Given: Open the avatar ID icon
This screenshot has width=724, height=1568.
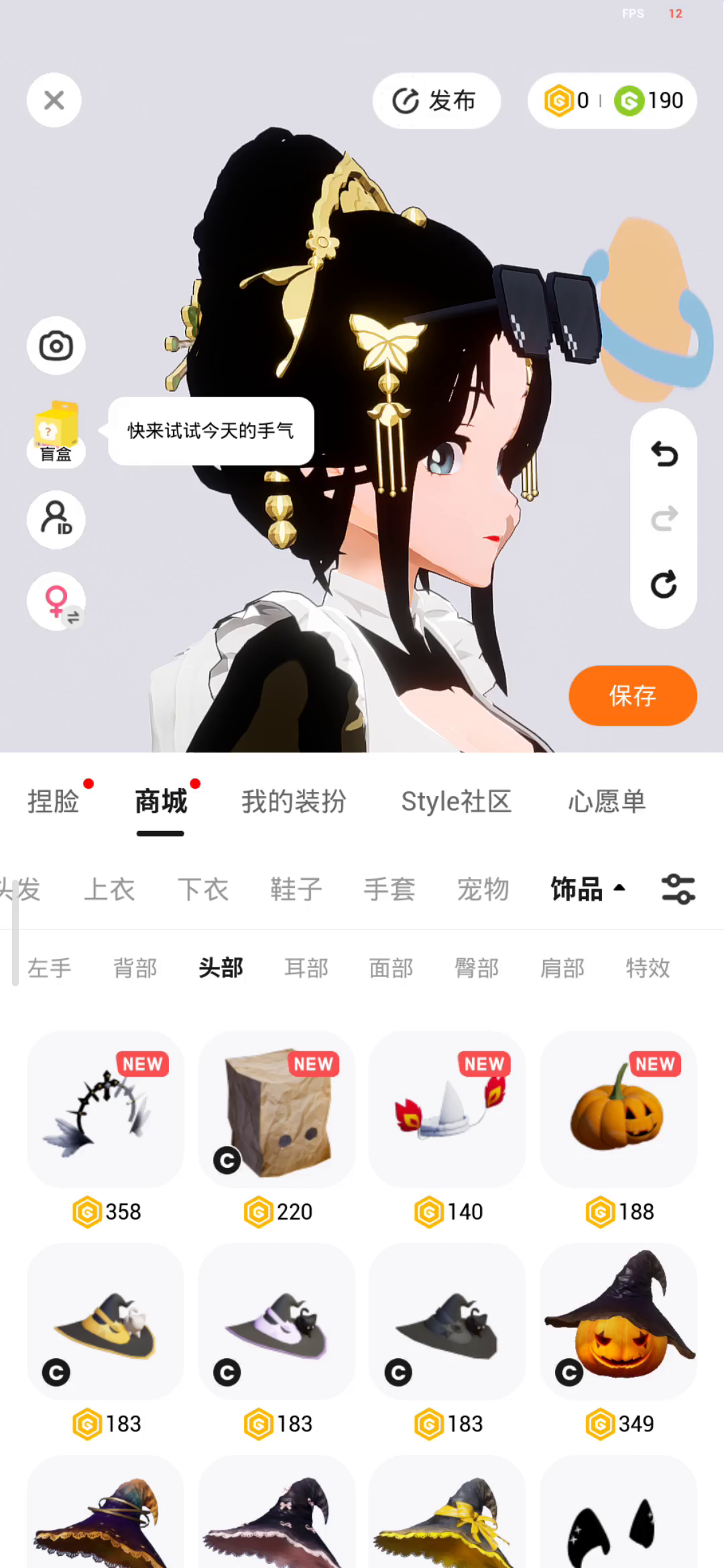Looking at the screenshot, I should tap(56, 519).
